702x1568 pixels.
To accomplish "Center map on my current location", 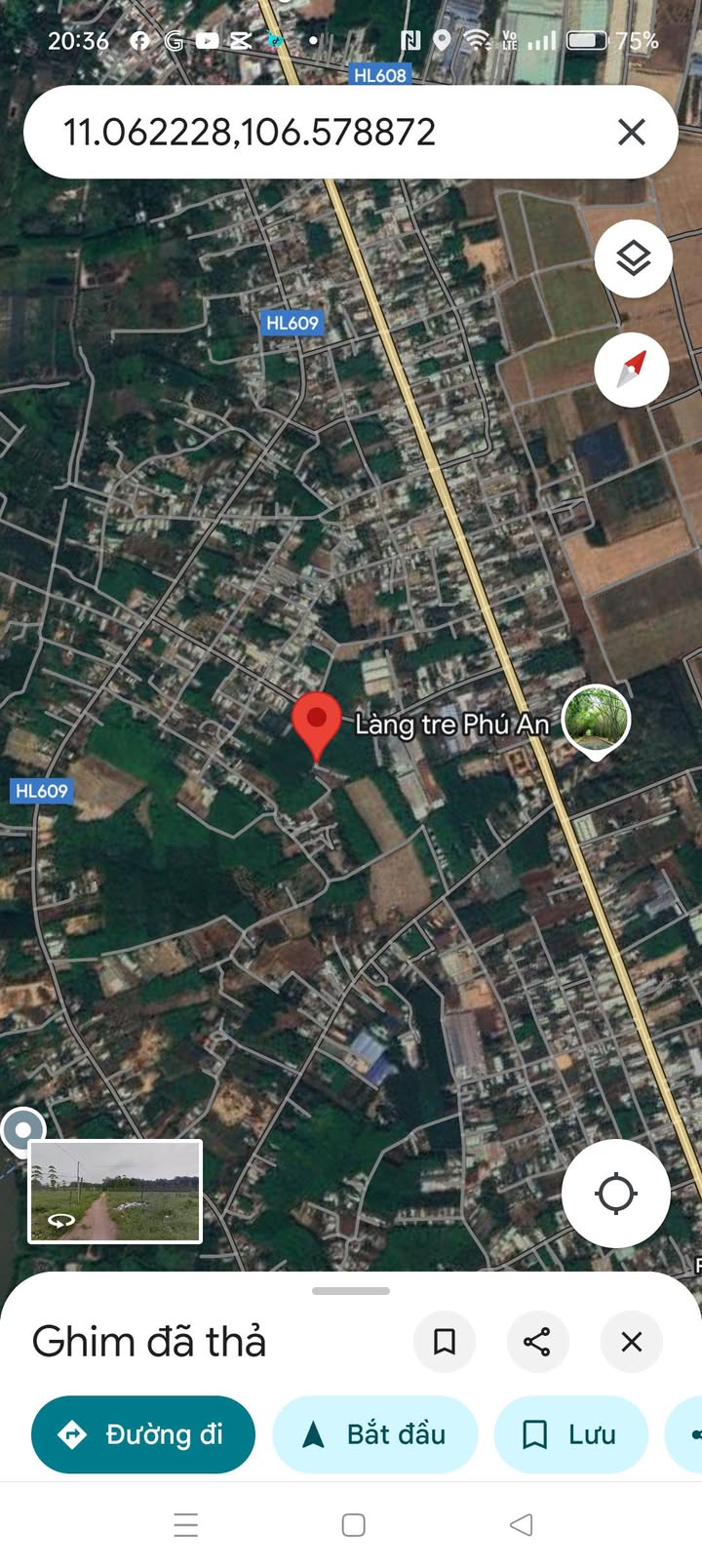I will (x=615, y=1193).
